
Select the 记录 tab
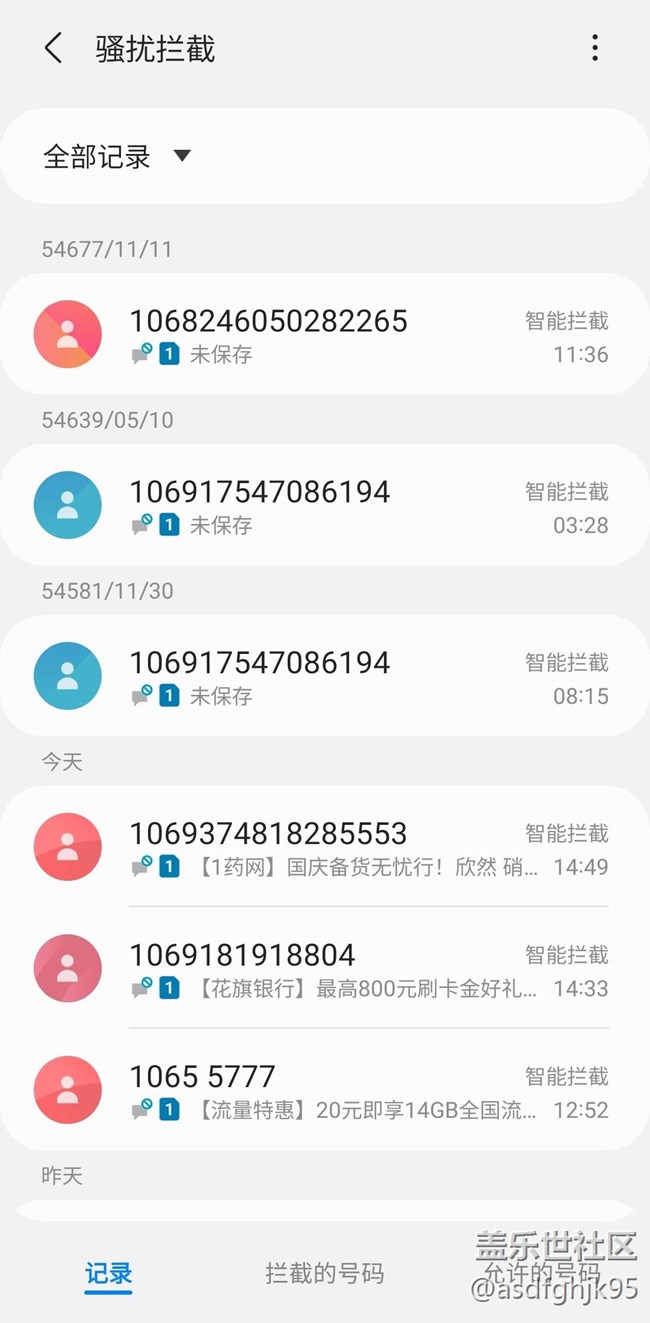tap(108, 1274)
